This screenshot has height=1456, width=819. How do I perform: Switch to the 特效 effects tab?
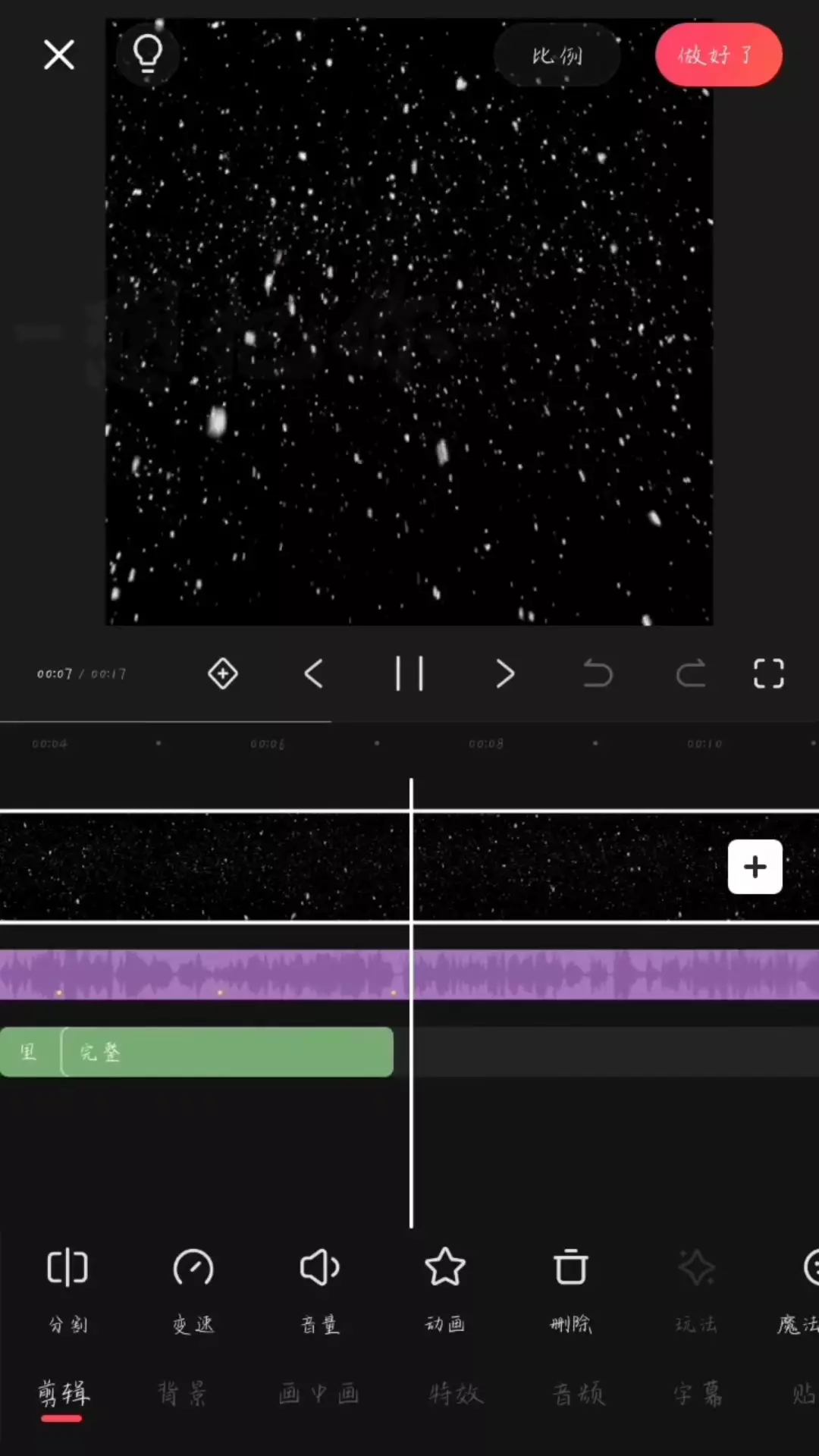[x=456, y=1394]
